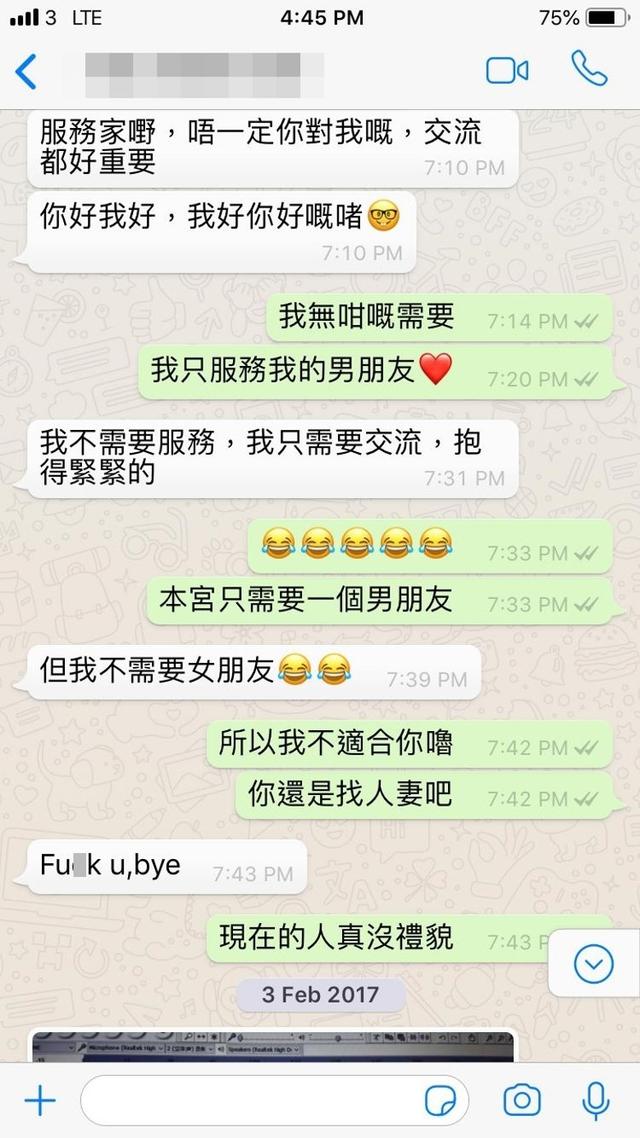Go back to the chat list
Image resolution: width=640 pixels, height=1138 pixels.
(x=25, y=71)
